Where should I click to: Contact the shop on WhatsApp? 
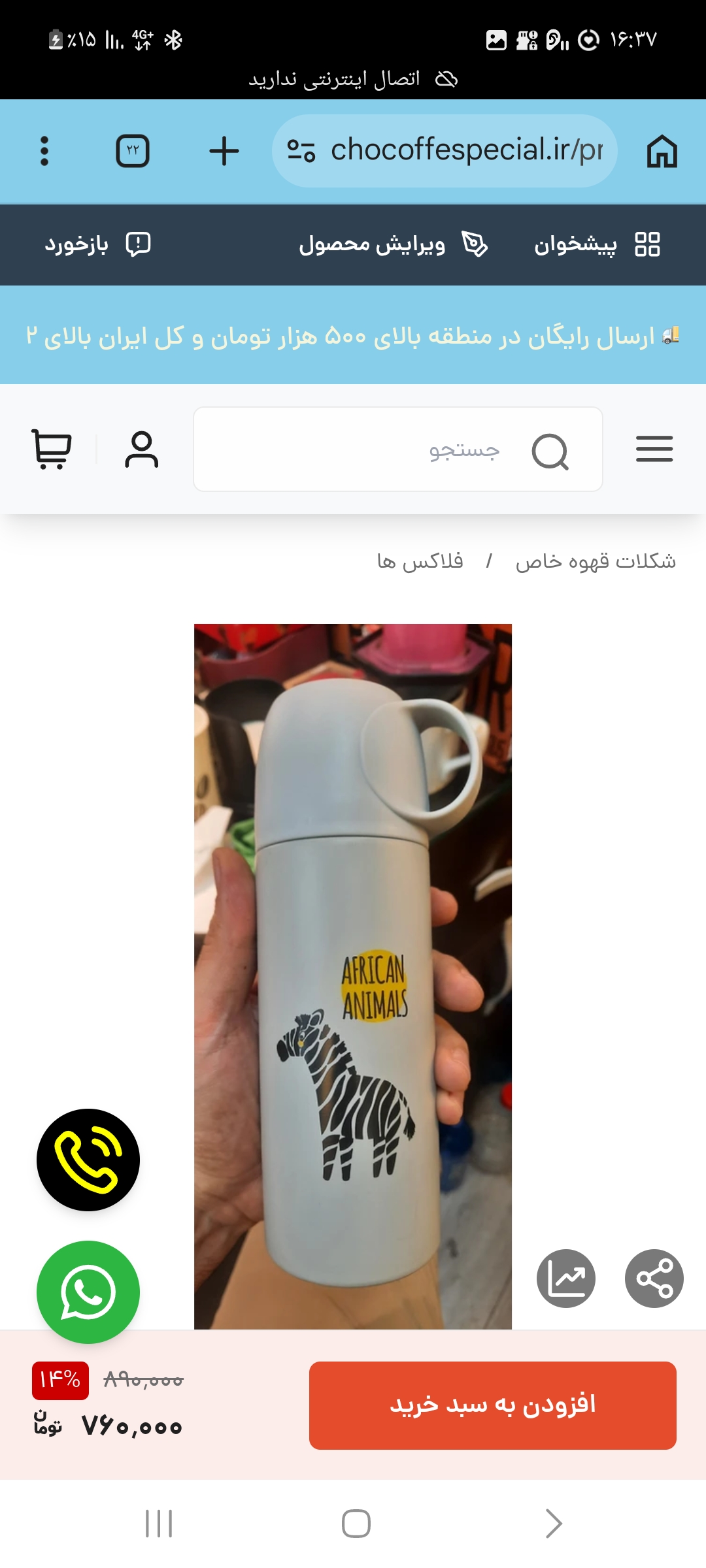88,1292
